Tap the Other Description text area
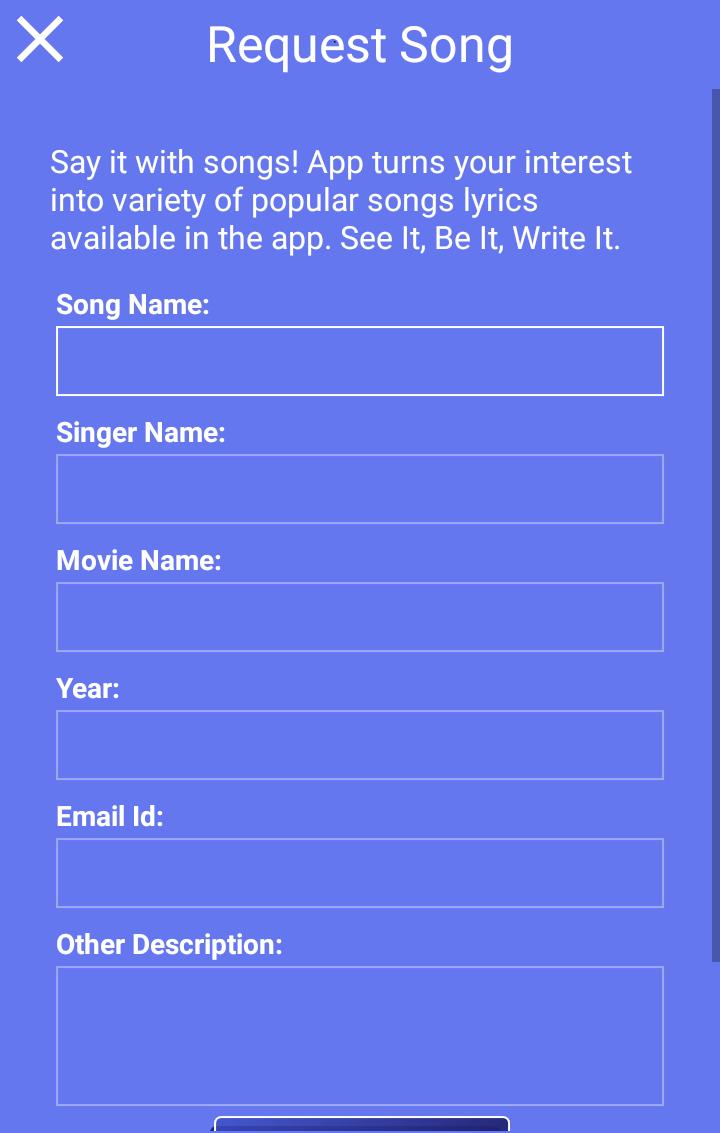Screen dimensions: 720x1133 [x=360, y=1035]
